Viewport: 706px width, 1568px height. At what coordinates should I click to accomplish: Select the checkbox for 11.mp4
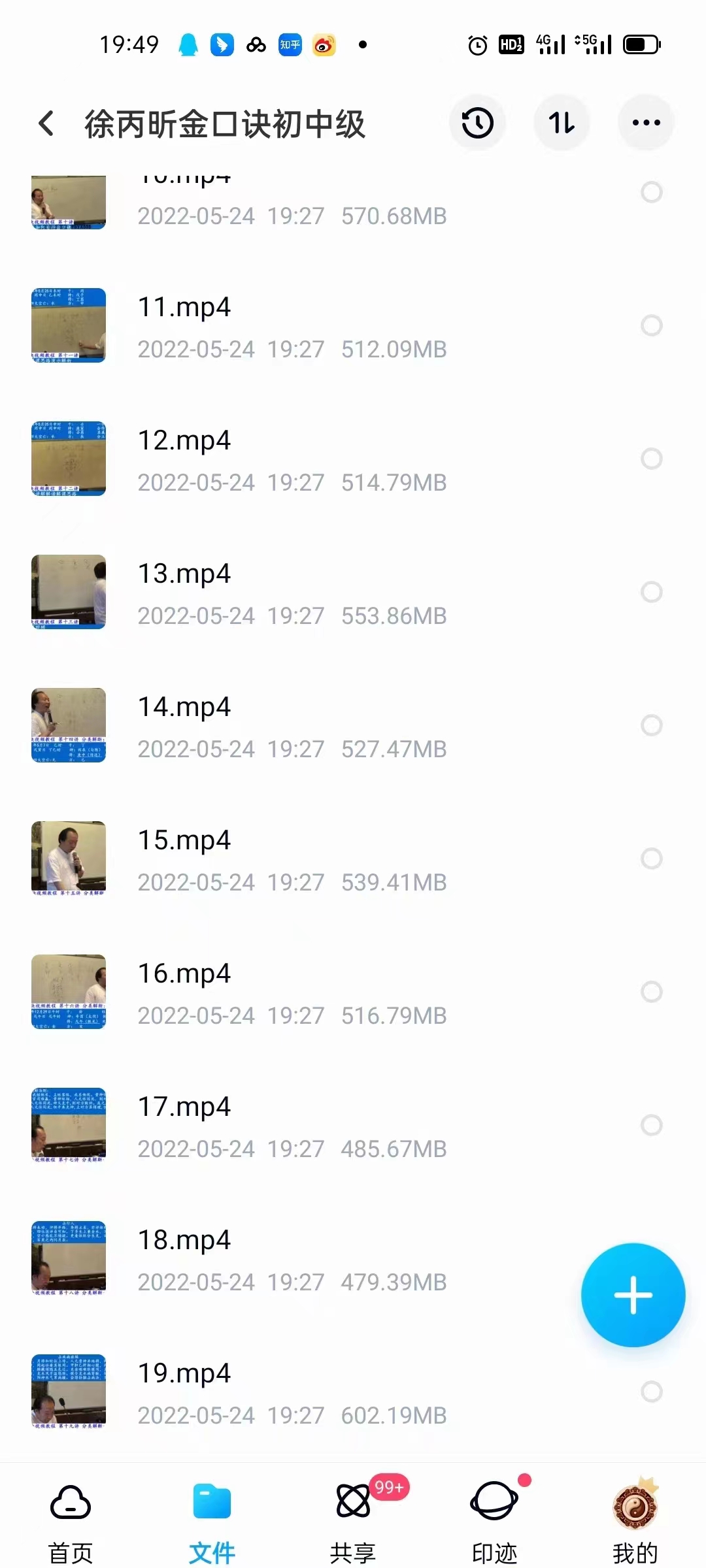(651, 325)
